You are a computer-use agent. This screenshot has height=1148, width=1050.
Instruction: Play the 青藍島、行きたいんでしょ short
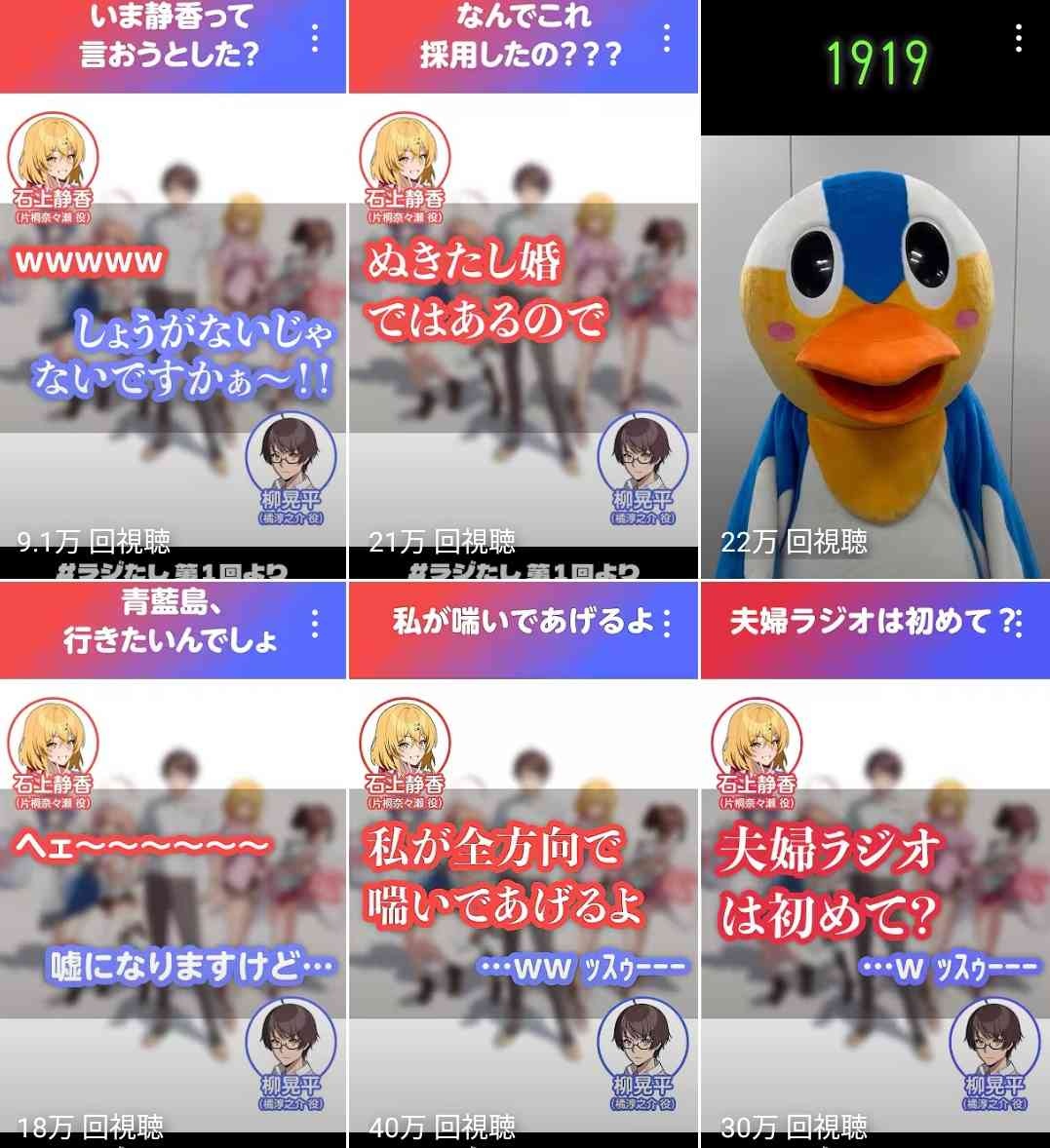pyautogui.click(x=173, y=906)
